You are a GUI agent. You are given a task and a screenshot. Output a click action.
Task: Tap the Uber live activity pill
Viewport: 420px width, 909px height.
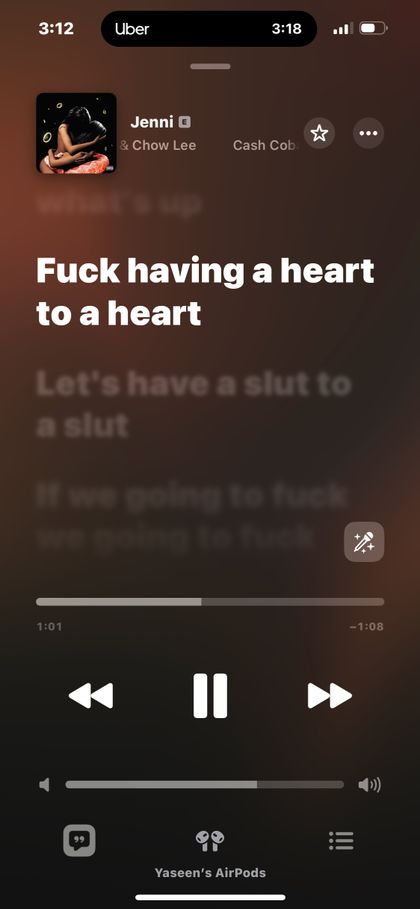[x=209, y=29]
